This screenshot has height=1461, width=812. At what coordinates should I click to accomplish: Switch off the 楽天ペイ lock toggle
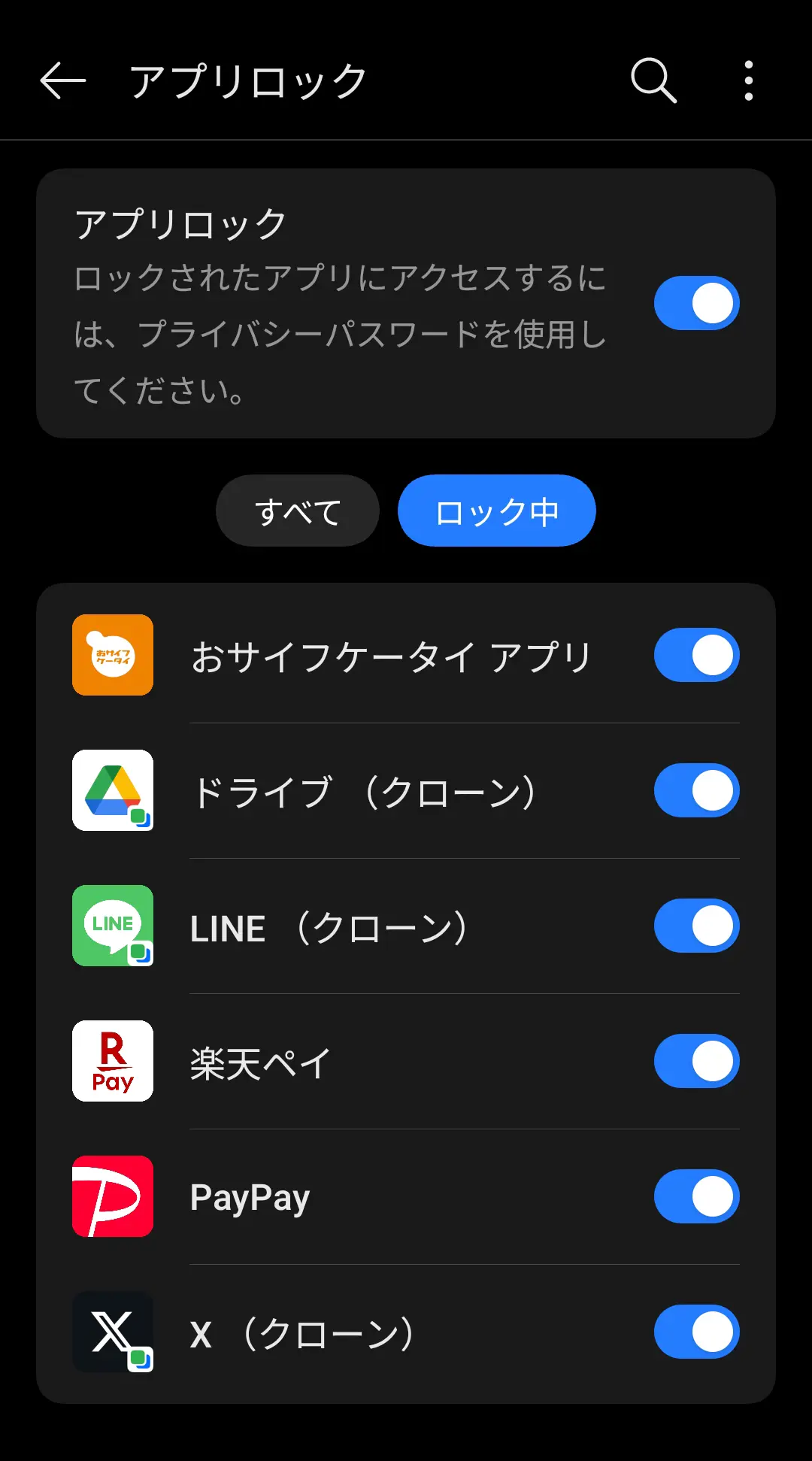point(695,1062)
